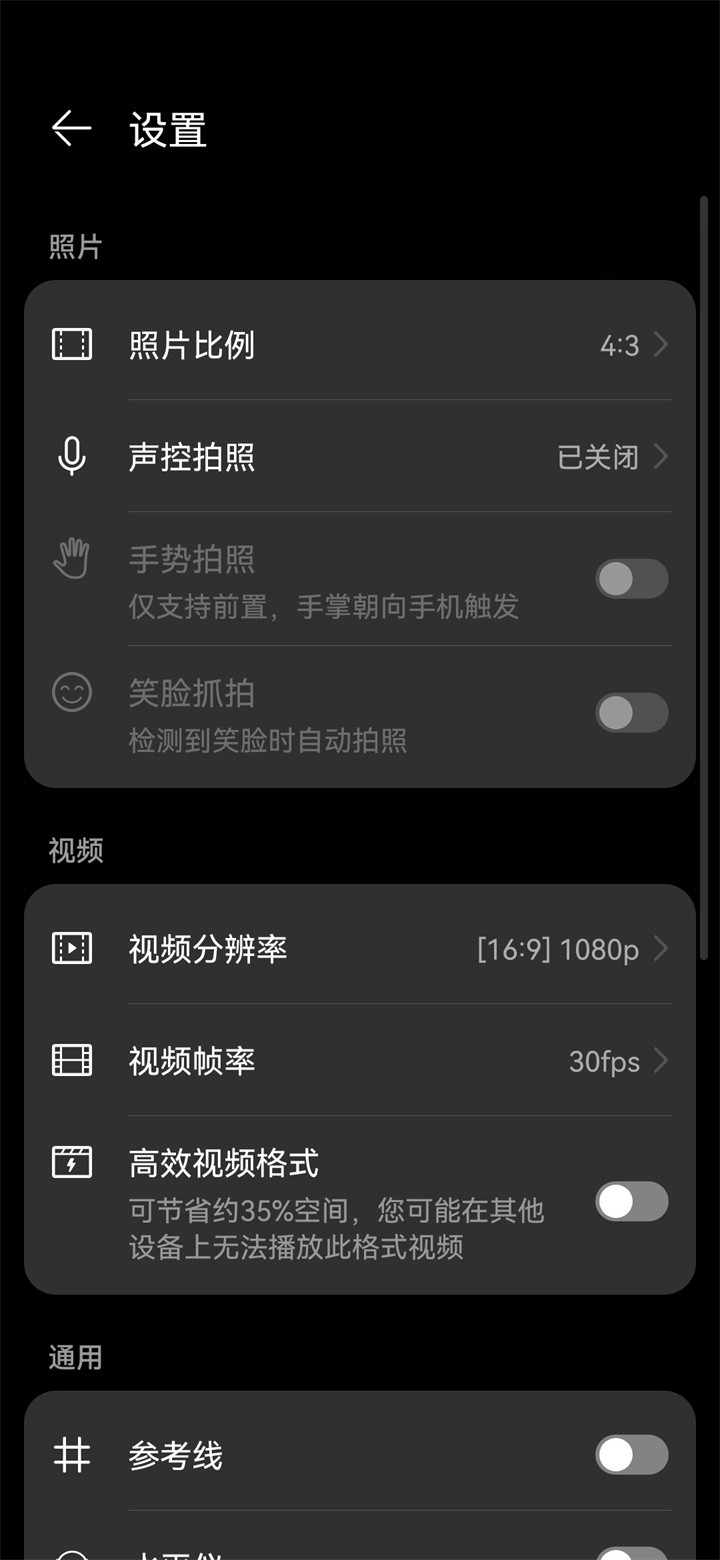This screenshot has height=1560, width=720.
Task: Toggle on the 参考线 reference grid
Action: click(631, 1455)
